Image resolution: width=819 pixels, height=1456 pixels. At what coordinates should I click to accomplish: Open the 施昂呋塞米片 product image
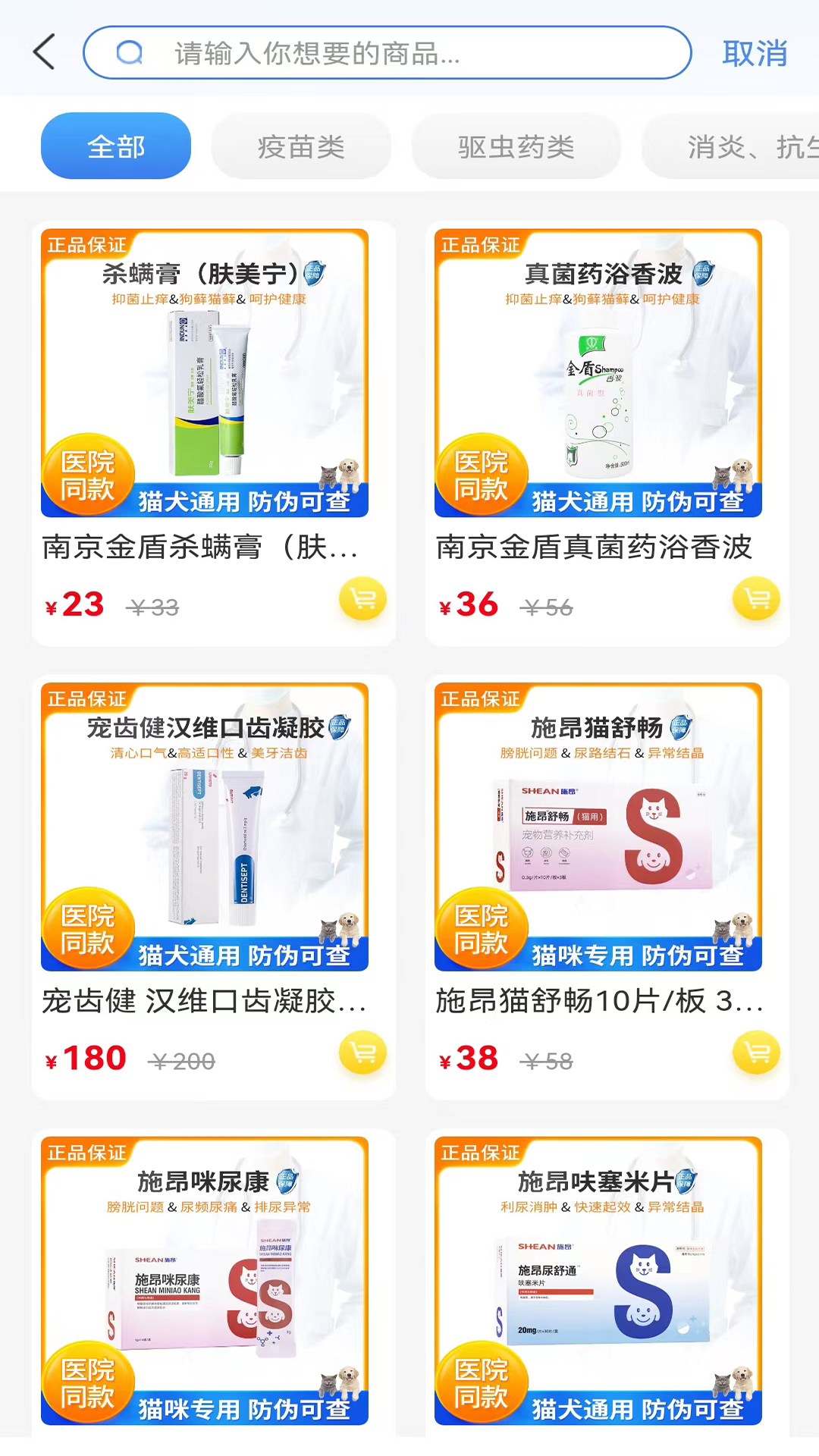(595, 1289)
